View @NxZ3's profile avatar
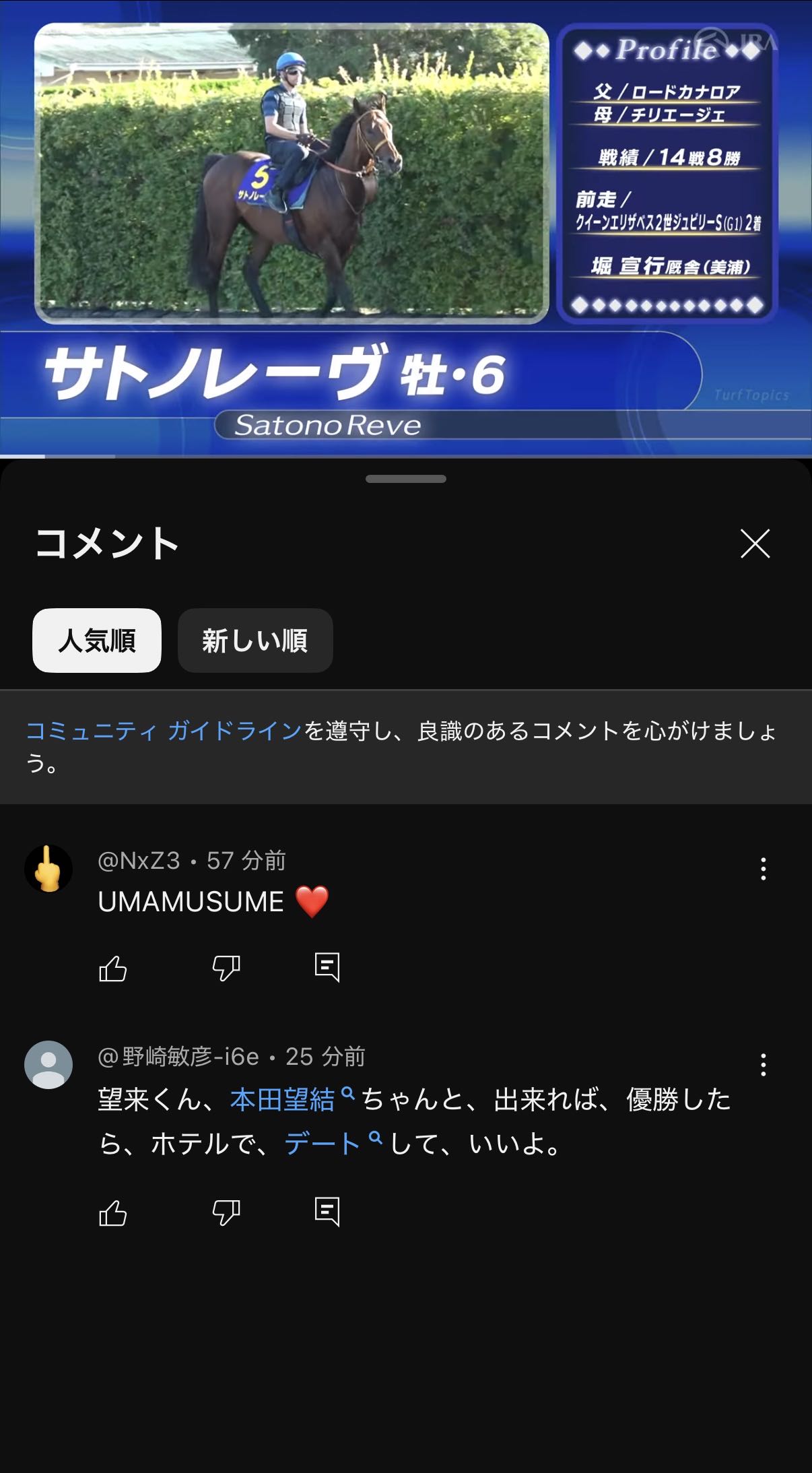Image resolution: width=812 pixels, height=1473 pixels. pos(48,869)
